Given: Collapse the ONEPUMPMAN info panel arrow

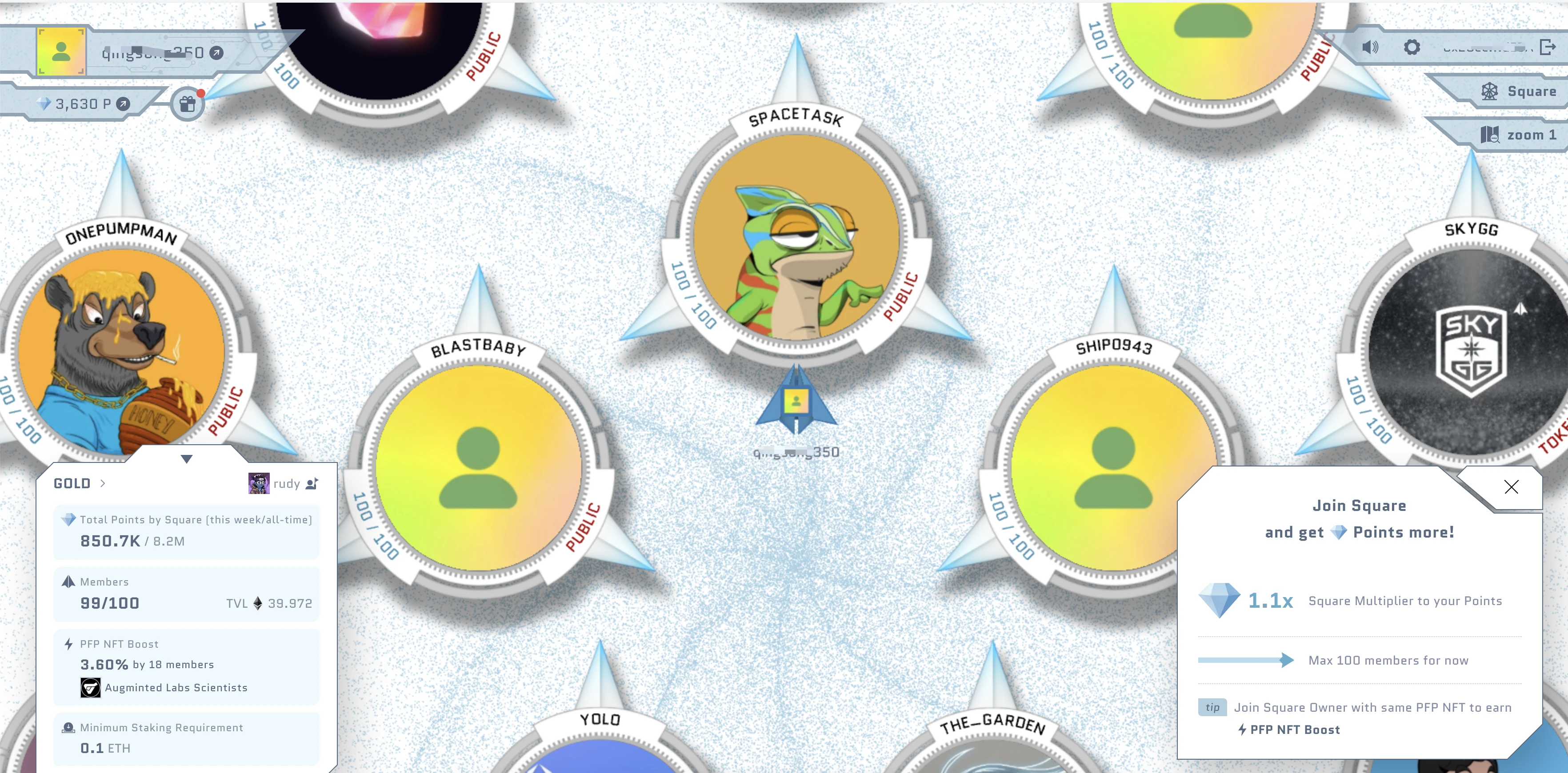Looking at the screenshot, I should click(x=187, y=459).
